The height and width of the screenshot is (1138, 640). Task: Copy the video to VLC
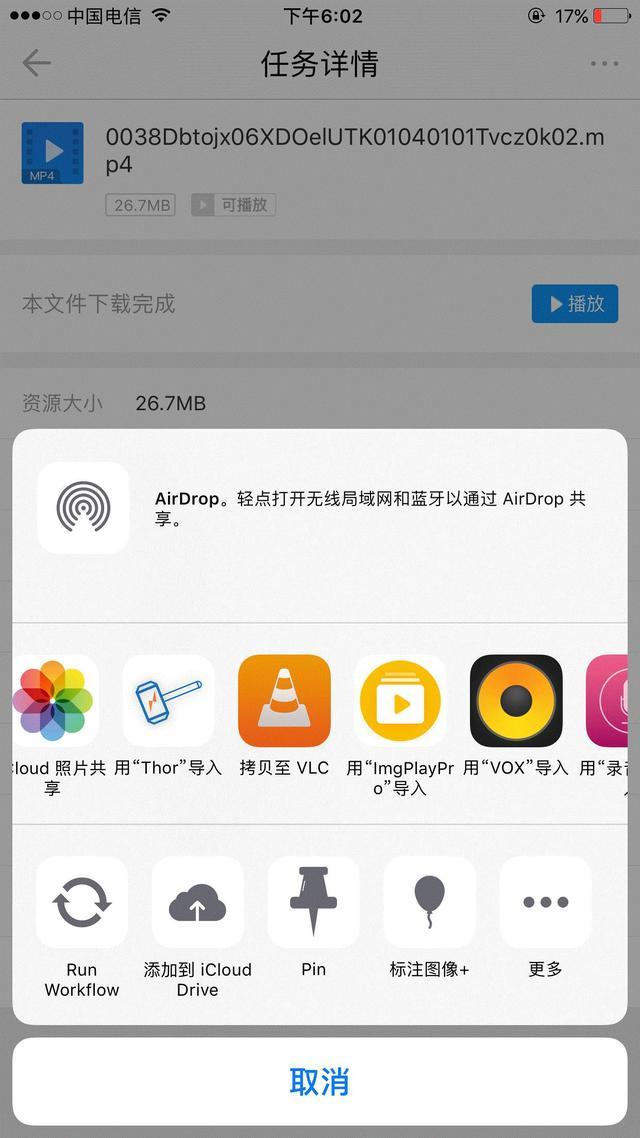[x=284, y=701]
